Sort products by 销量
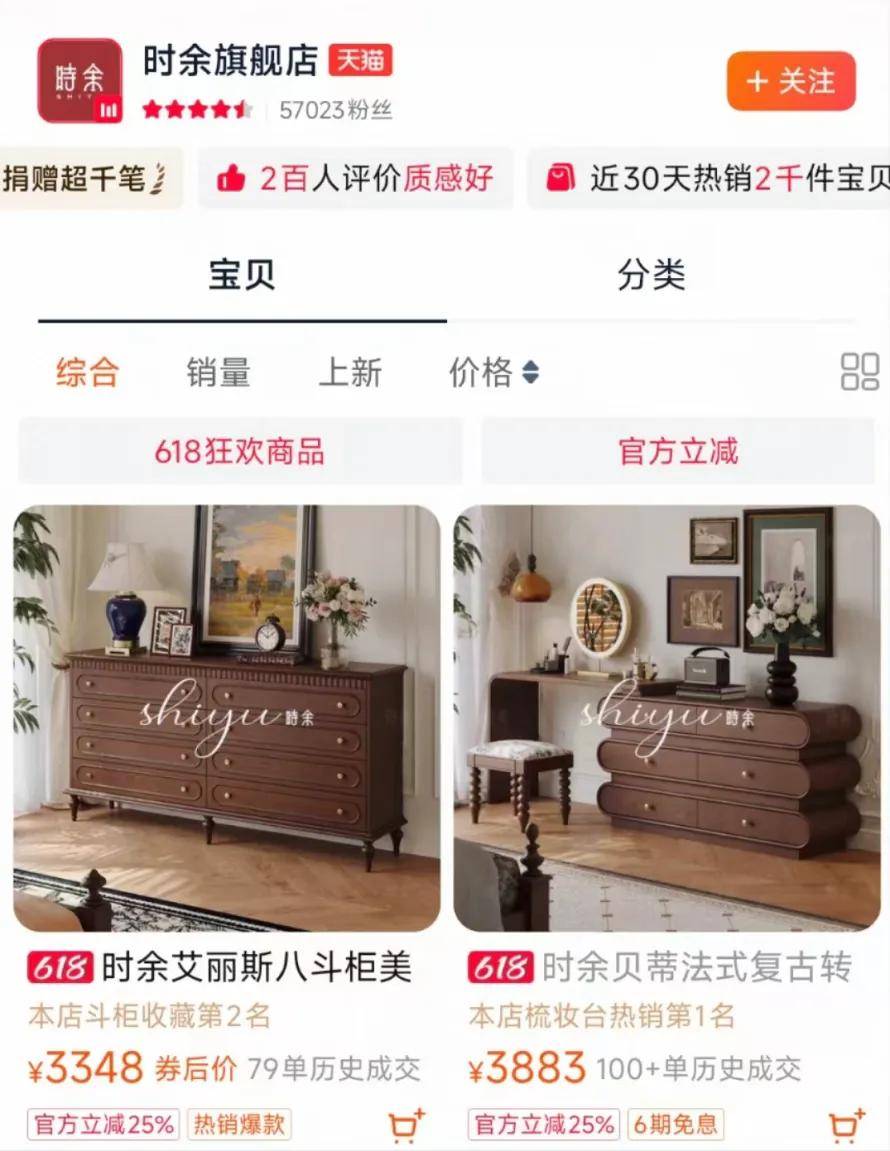The image size is (890, 1151). (x=218, y=372)
